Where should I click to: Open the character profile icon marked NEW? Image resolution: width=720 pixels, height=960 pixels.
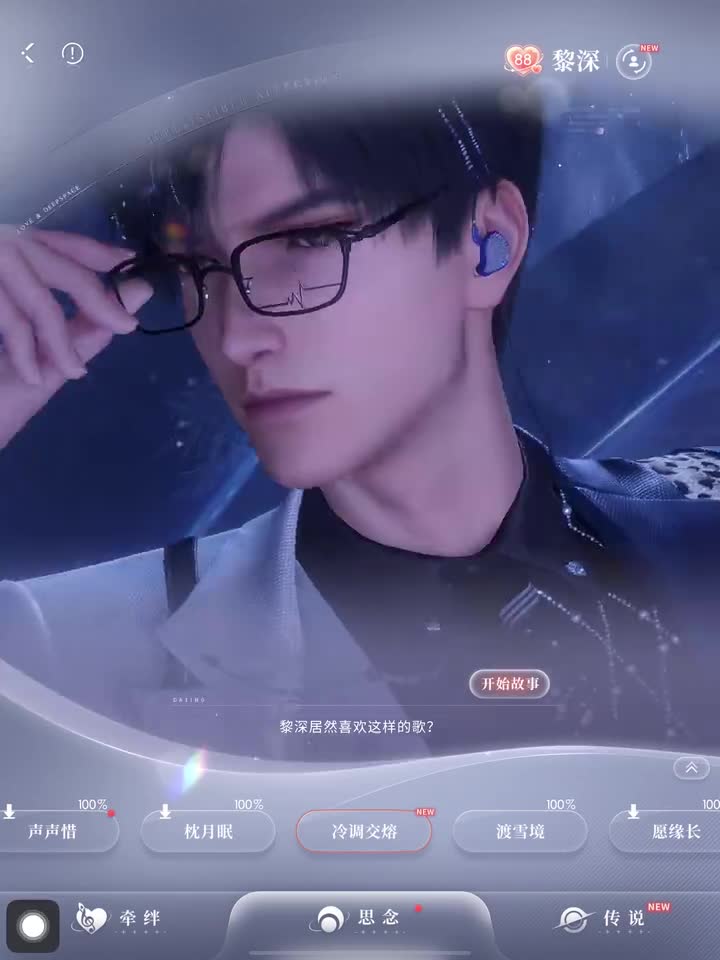pyautogui.click(x=632, y=62)
